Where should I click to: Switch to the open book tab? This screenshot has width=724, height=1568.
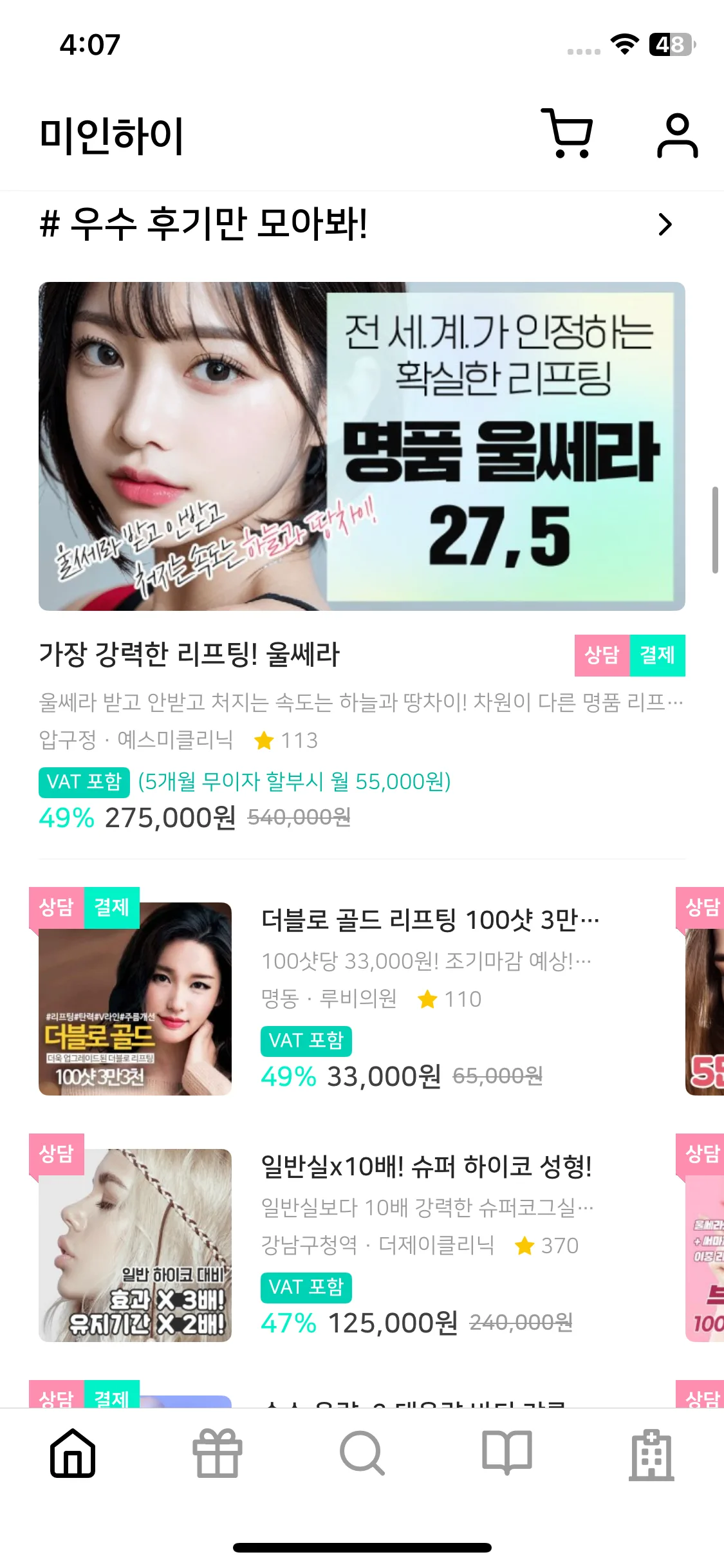507,1453
